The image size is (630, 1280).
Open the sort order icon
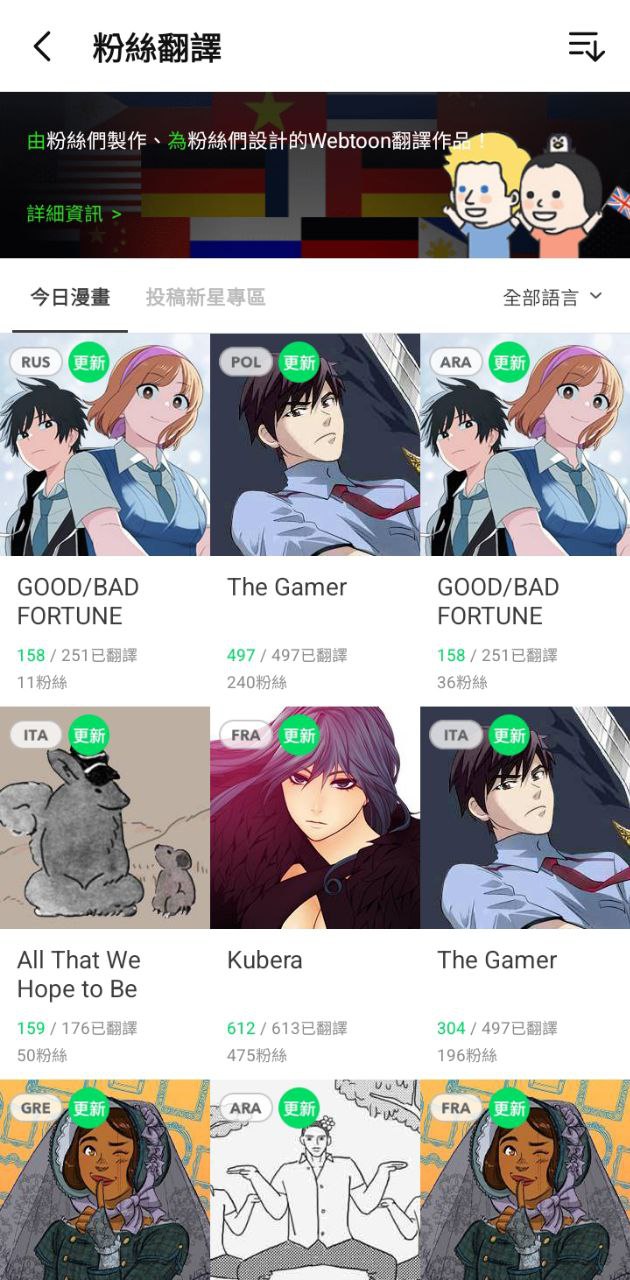[586, 46]
